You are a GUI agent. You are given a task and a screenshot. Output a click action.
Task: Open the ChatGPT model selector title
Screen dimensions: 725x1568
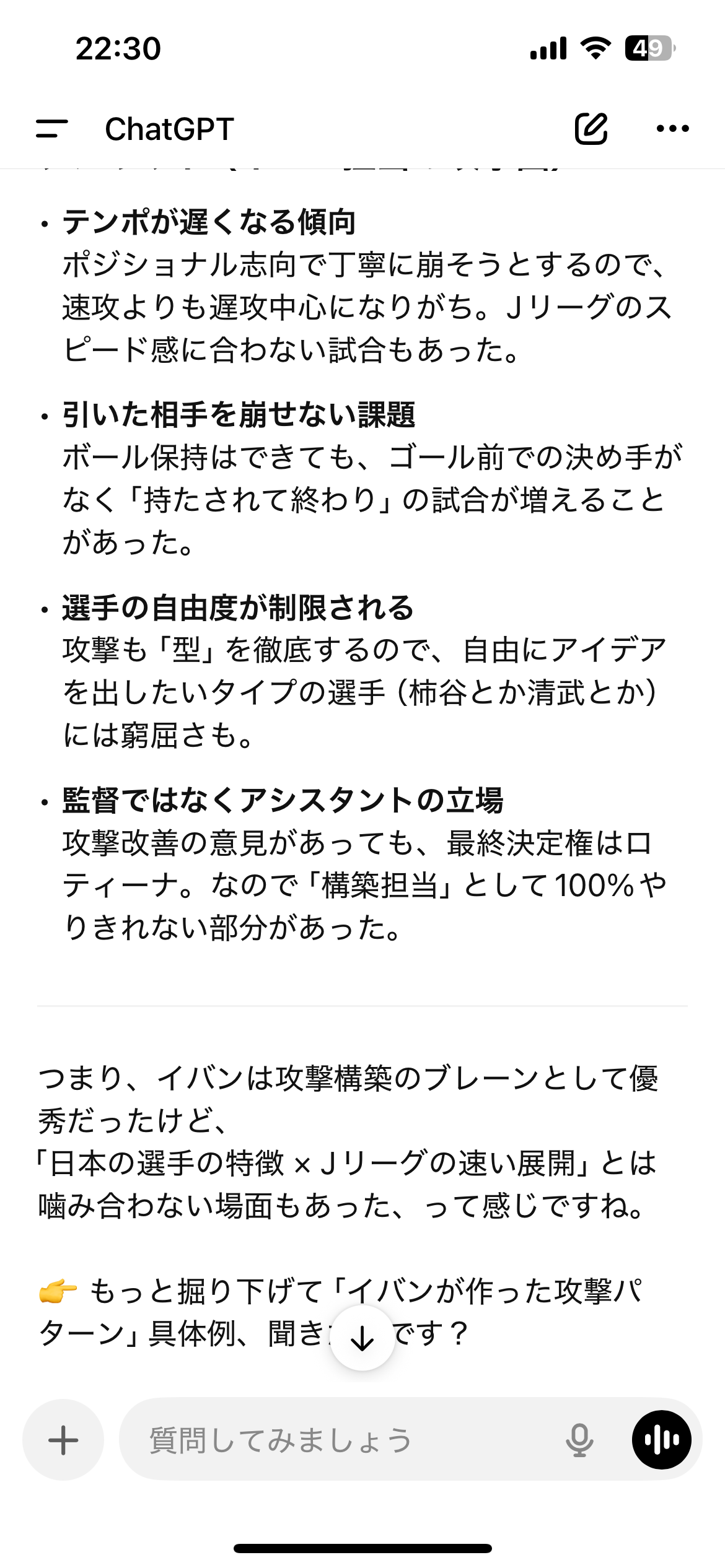[x=169, y=129]
